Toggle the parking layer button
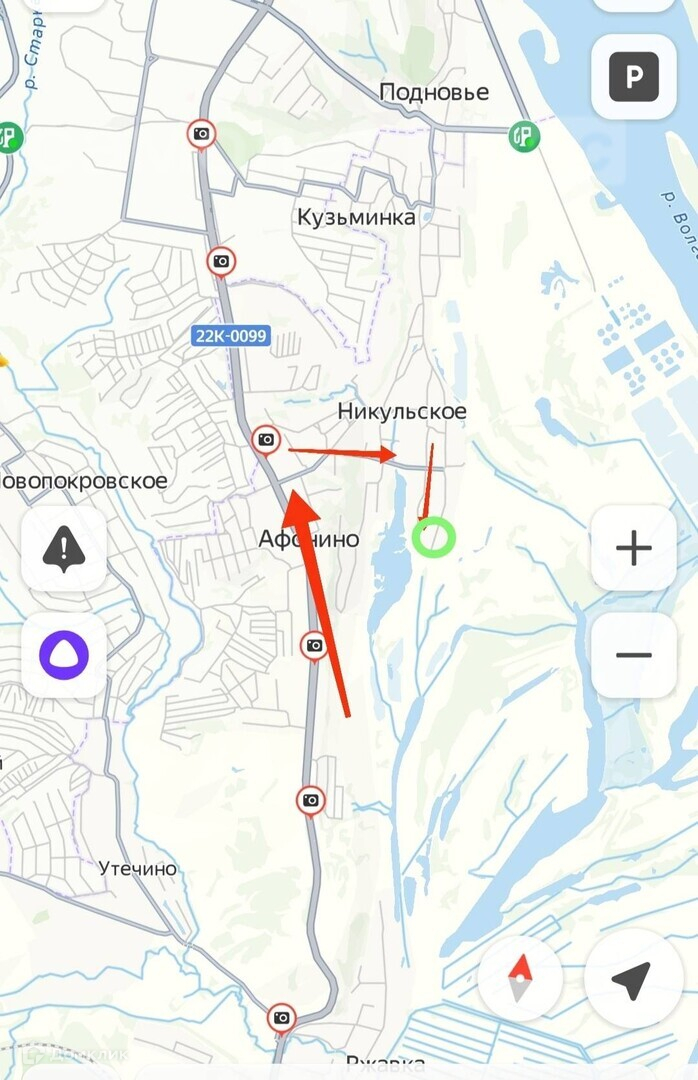Viewport: 698px width, 1080px height. coord(634,77)
